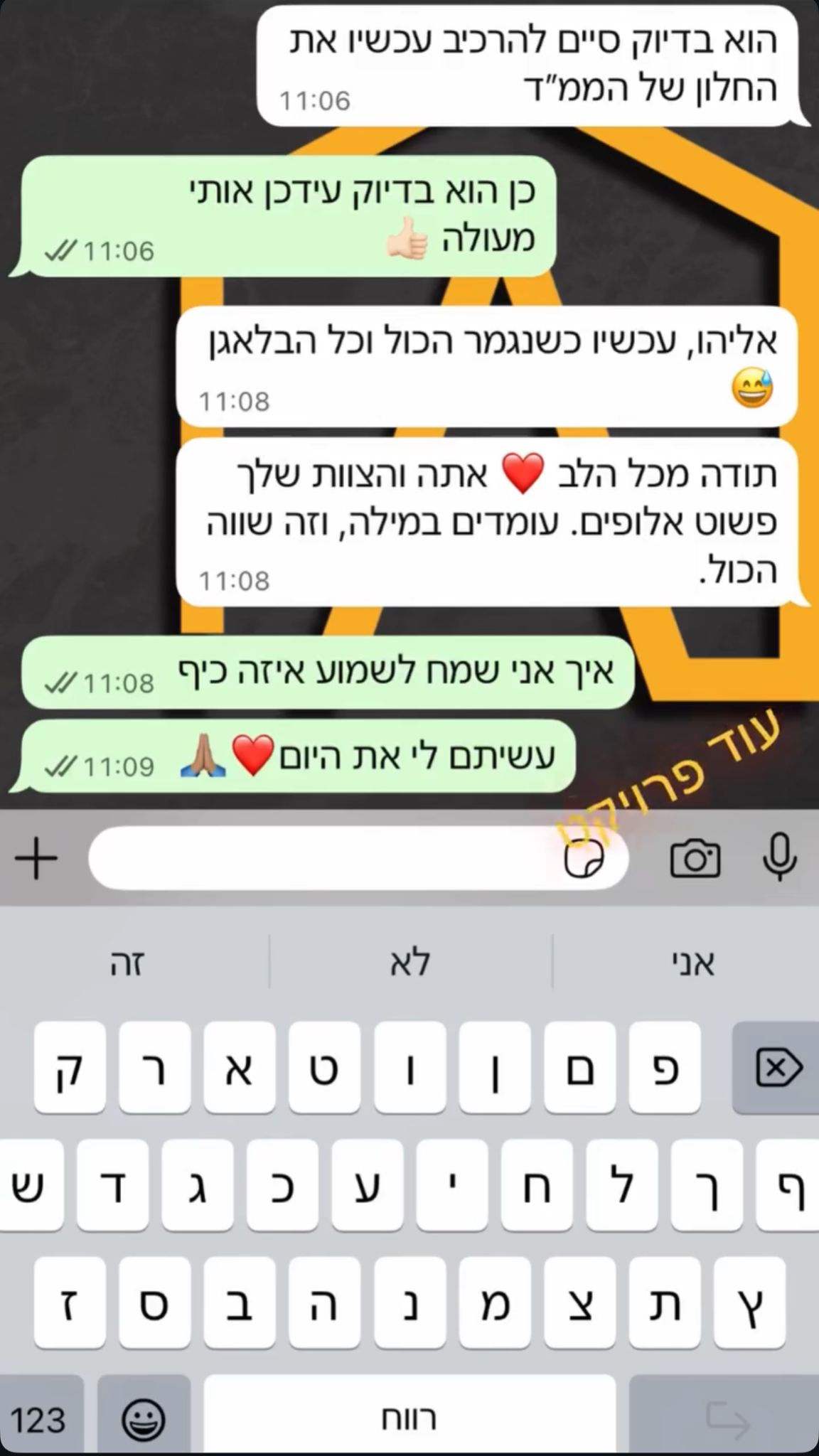
Task: Tap the space bar labeled רווח
Action: [x=409, y=1420]
